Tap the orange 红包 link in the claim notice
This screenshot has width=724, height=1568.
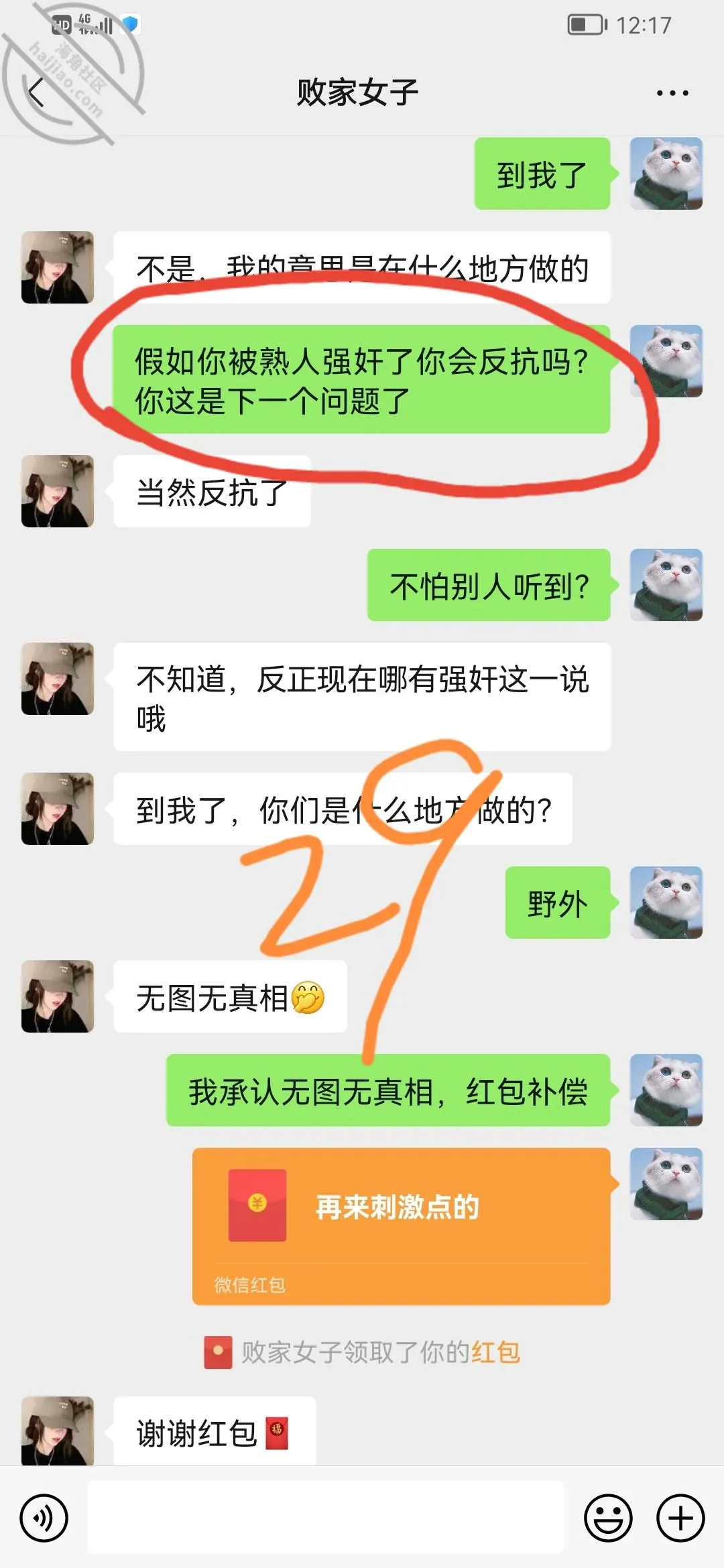pos(495,1352)
